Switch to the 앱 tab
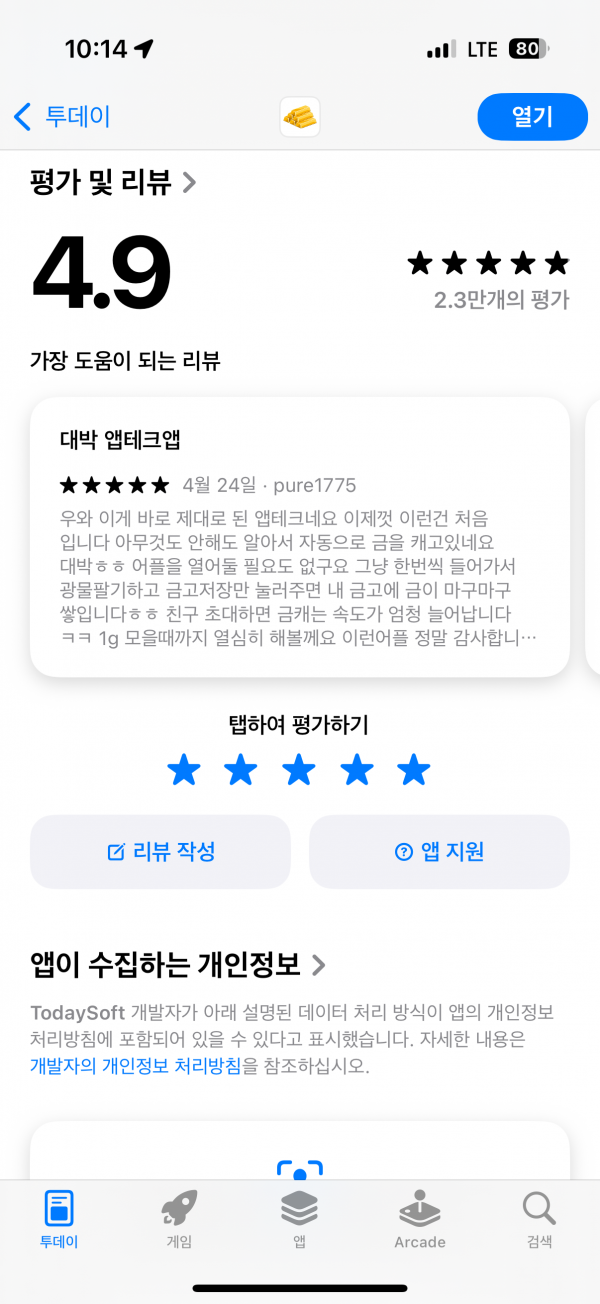 pyautogui.click(x=299, y=1220)
